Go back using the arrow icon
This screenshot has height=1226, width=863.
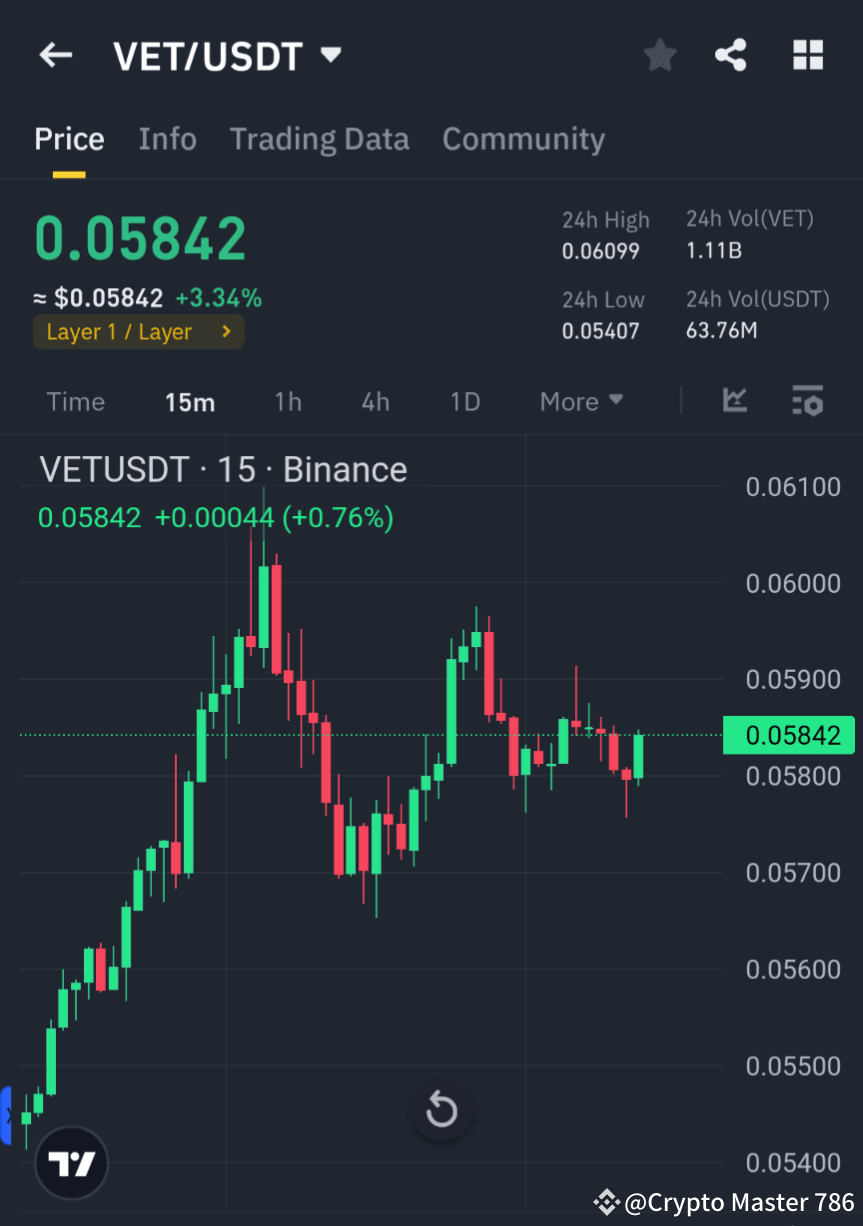55,55
